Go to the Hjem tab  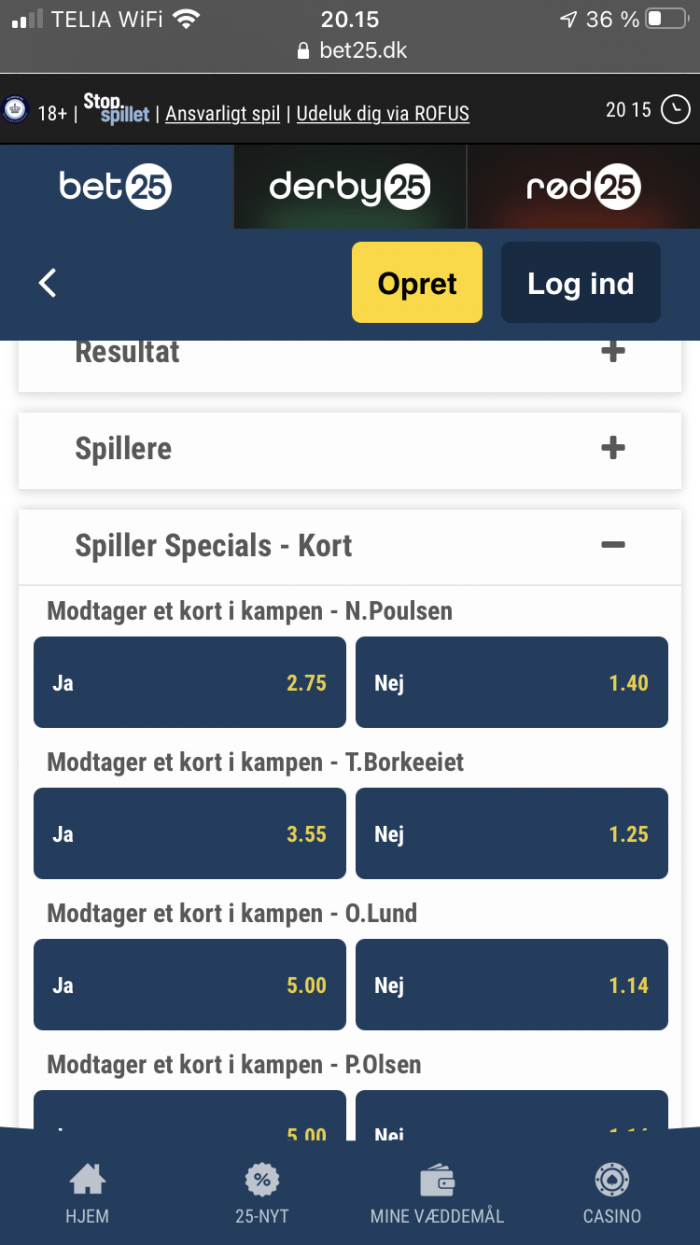(x=88, y=1193)
